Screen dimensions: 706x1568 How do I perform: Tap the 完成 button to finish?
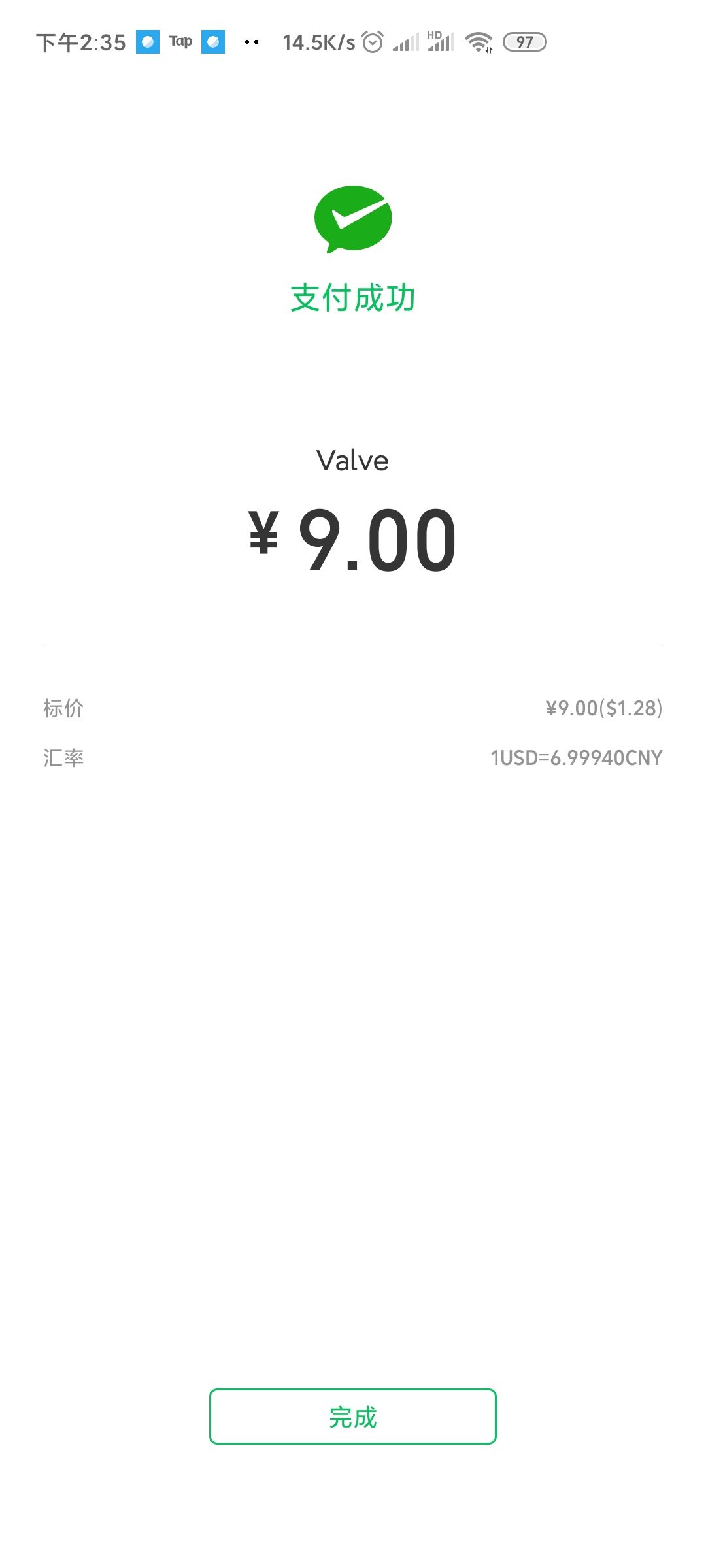pyautogui.click(x=353, y=1416)
